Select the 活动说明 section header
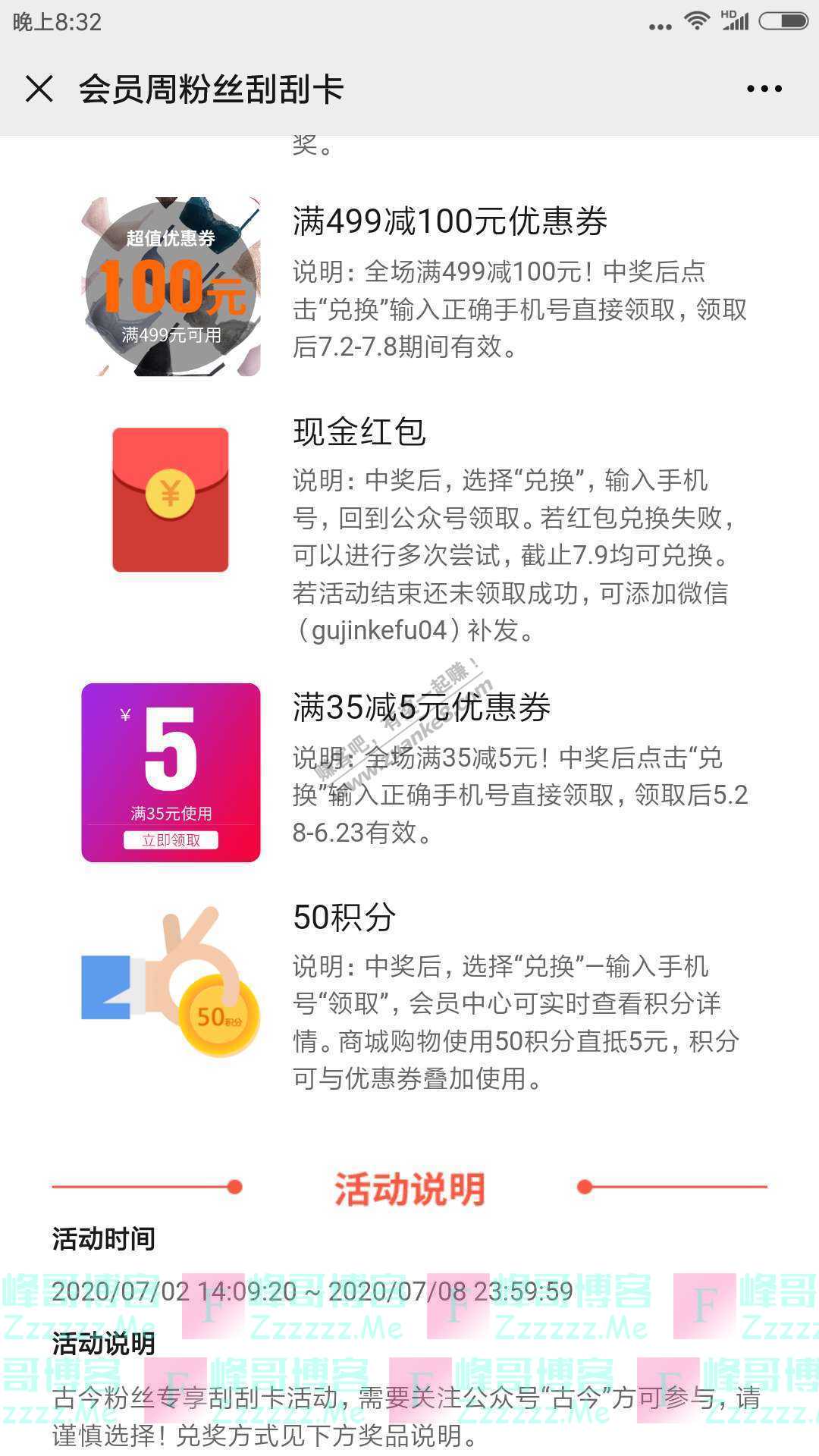819x1456 pixels. tap(409, 1187)
